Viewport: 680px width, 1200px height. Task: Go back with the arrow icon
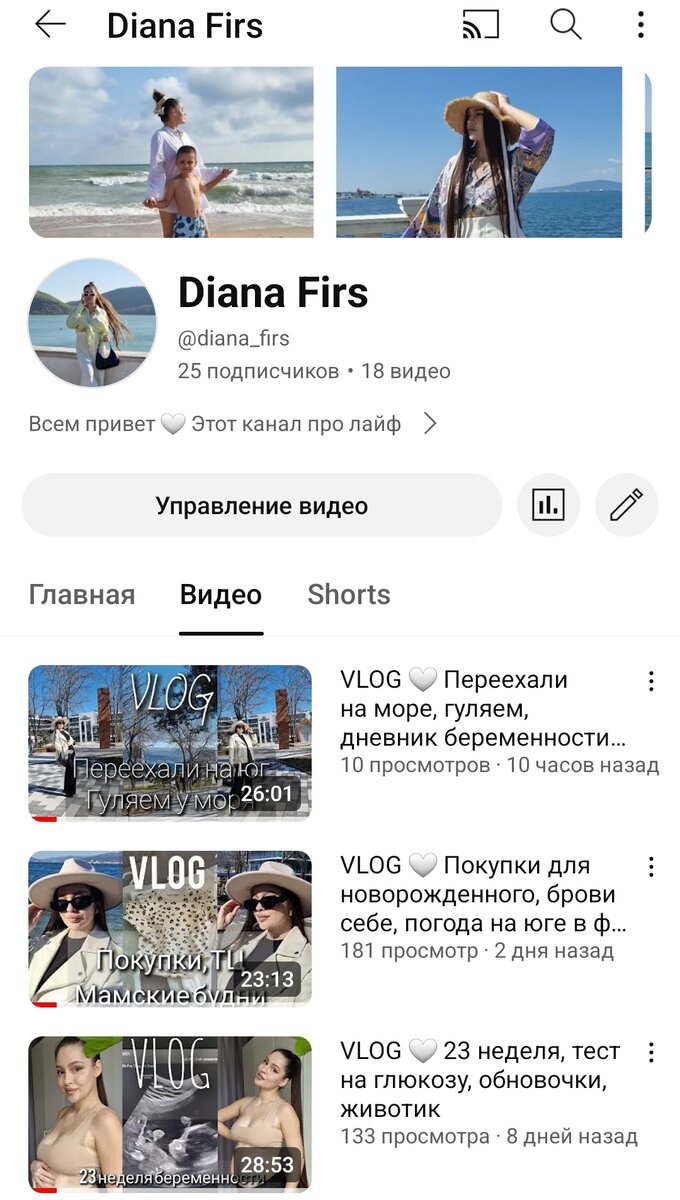coord(50,25)
